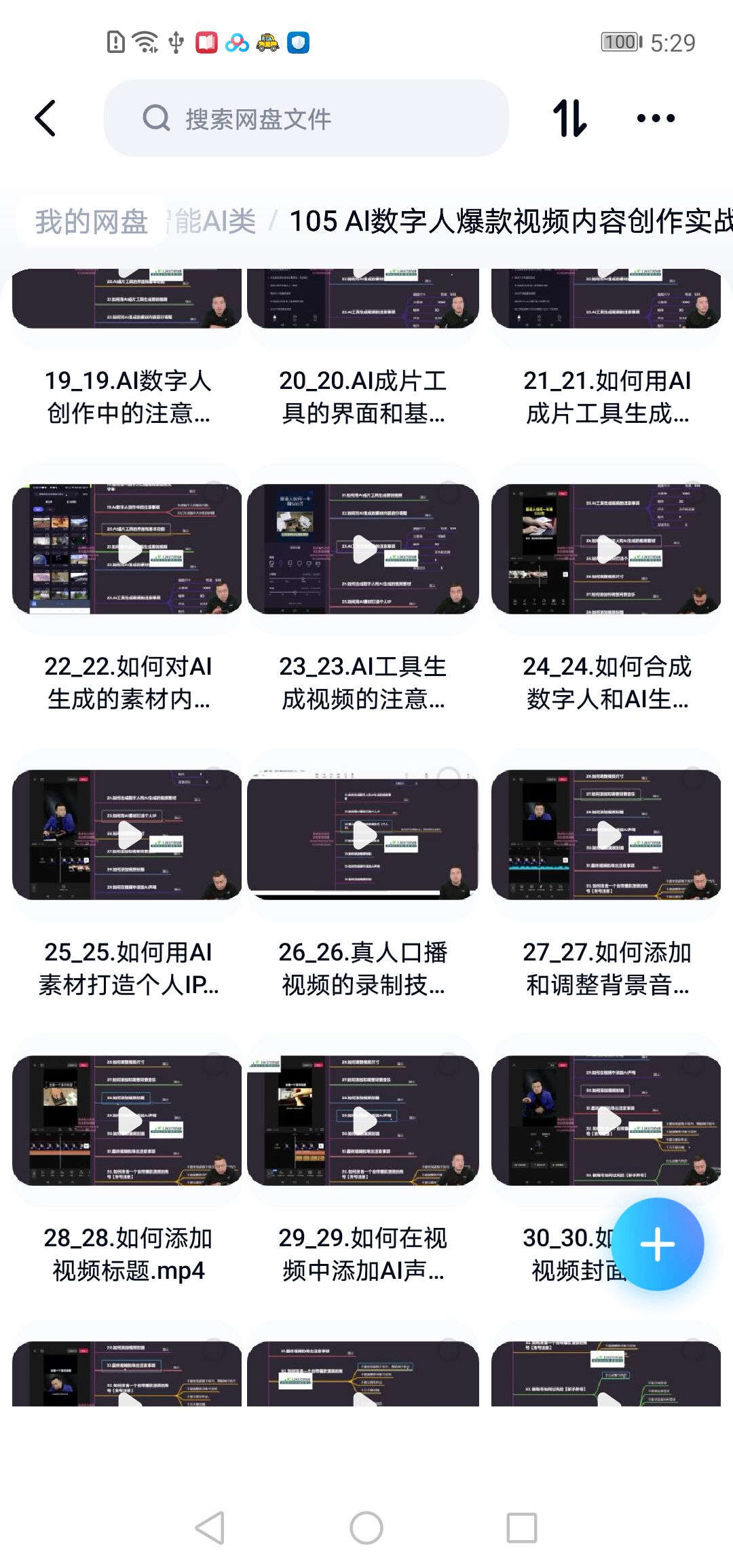Go back using the top-left arrow
Viewport: 733px width, 1568px height.
(45, 118)
